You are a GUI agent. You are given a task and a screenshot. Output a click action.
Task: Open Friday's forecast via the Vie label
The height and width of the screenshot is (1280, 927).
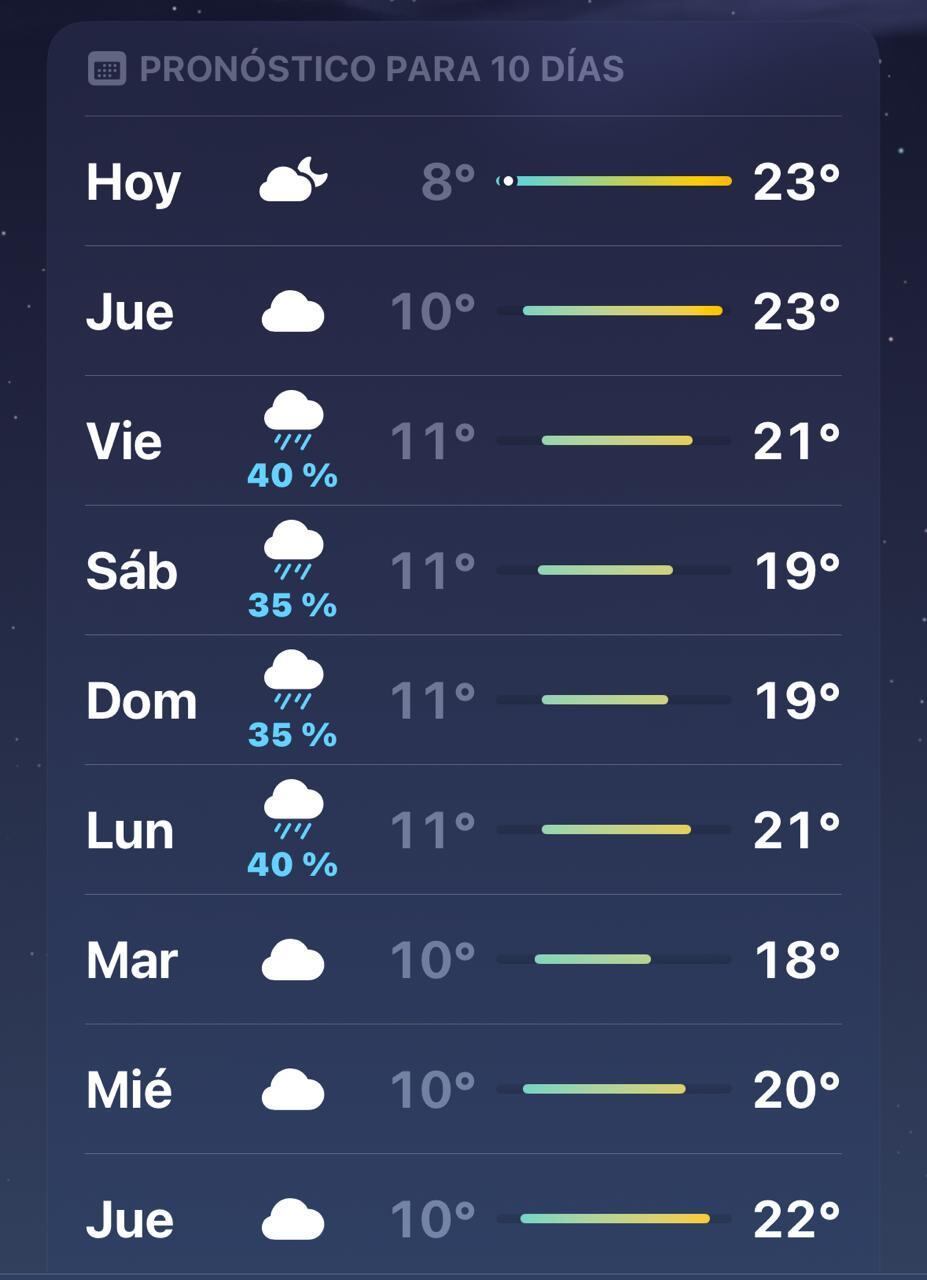pyautogui.click(x=126, y=440)
